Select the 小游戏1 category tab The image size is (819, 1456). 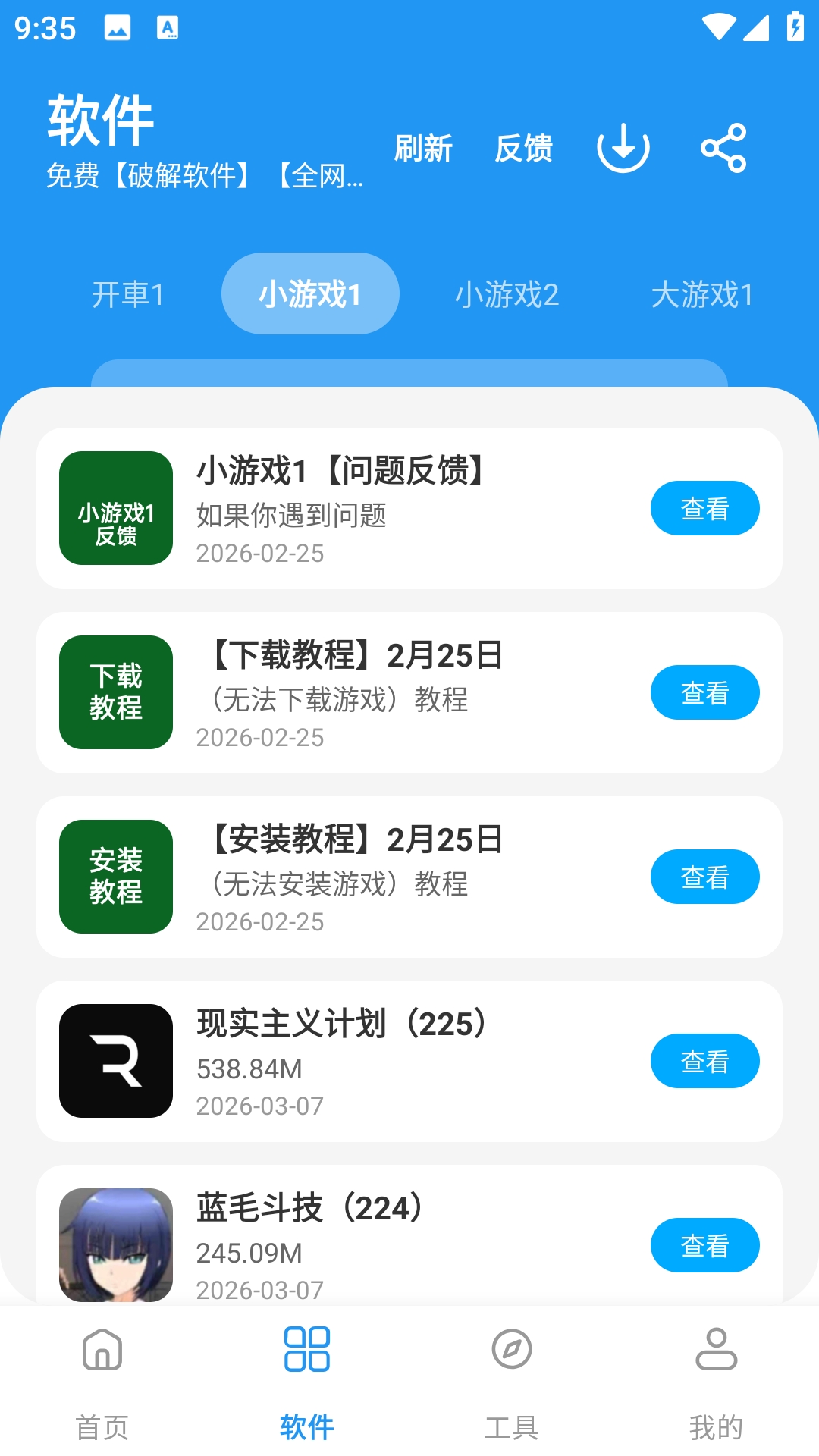(x=310, y=294)
